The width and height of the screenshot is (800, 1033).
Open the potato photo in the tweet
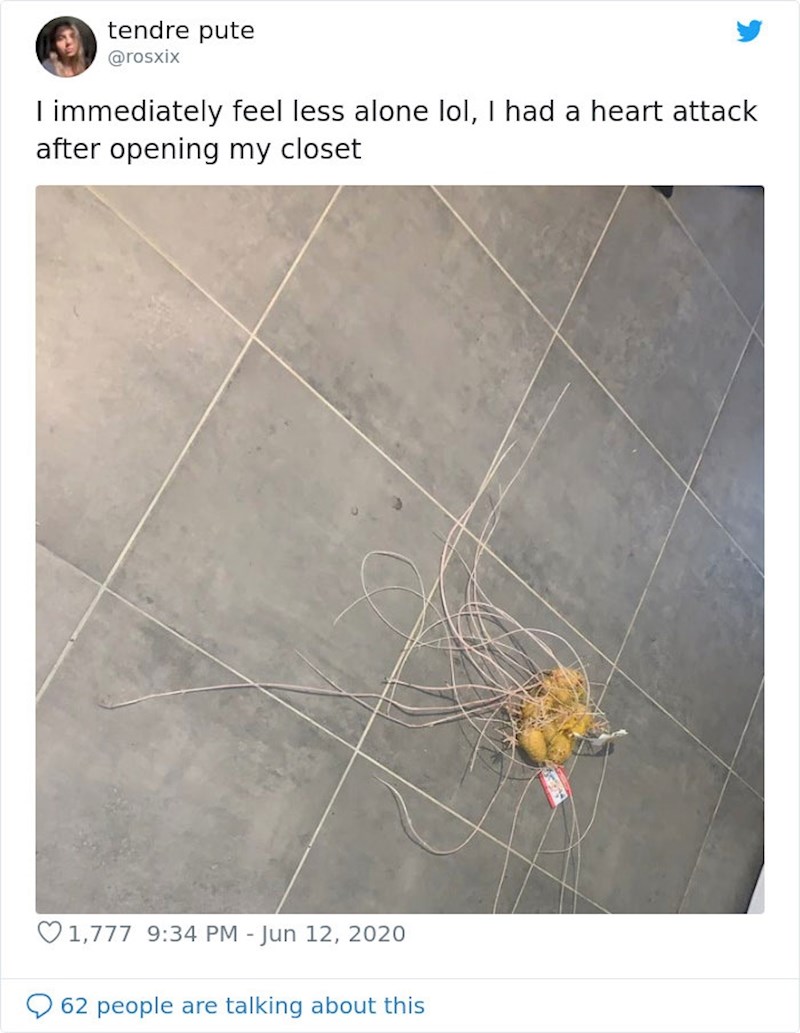point(400,548)
